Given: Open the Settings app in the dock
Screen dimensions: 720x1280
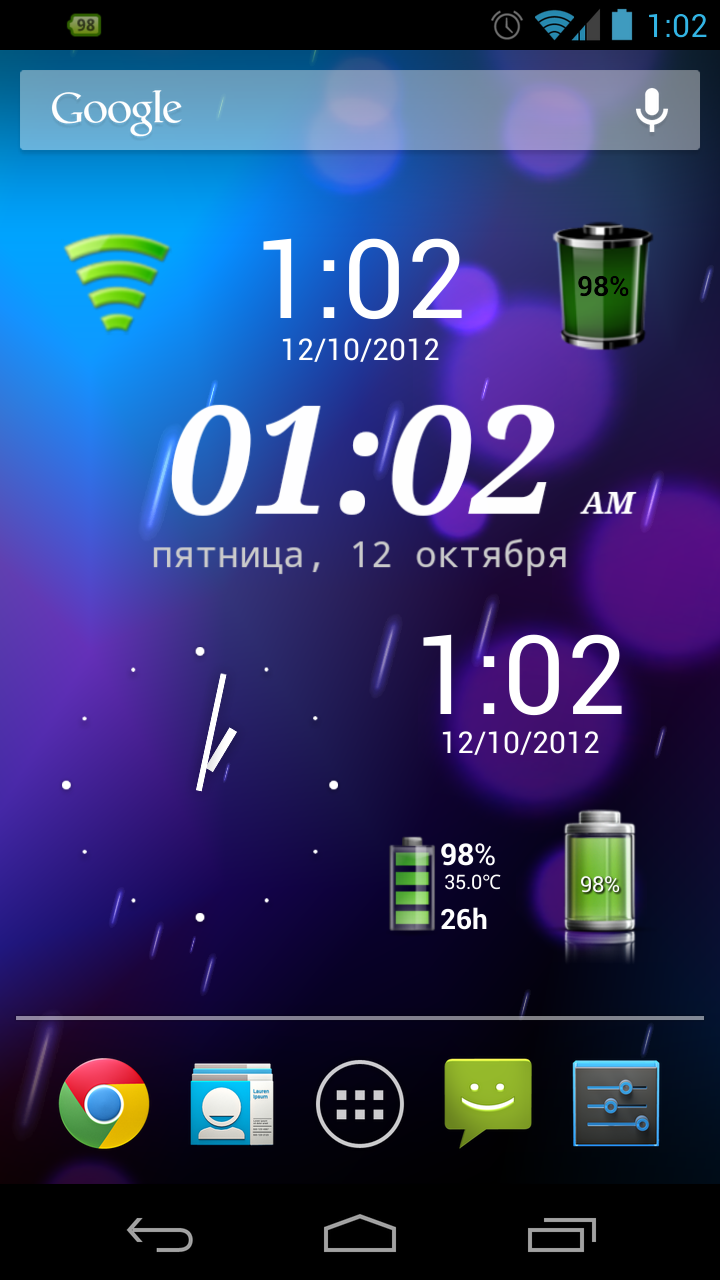Looking at the screenshot, I should 616,1103.
